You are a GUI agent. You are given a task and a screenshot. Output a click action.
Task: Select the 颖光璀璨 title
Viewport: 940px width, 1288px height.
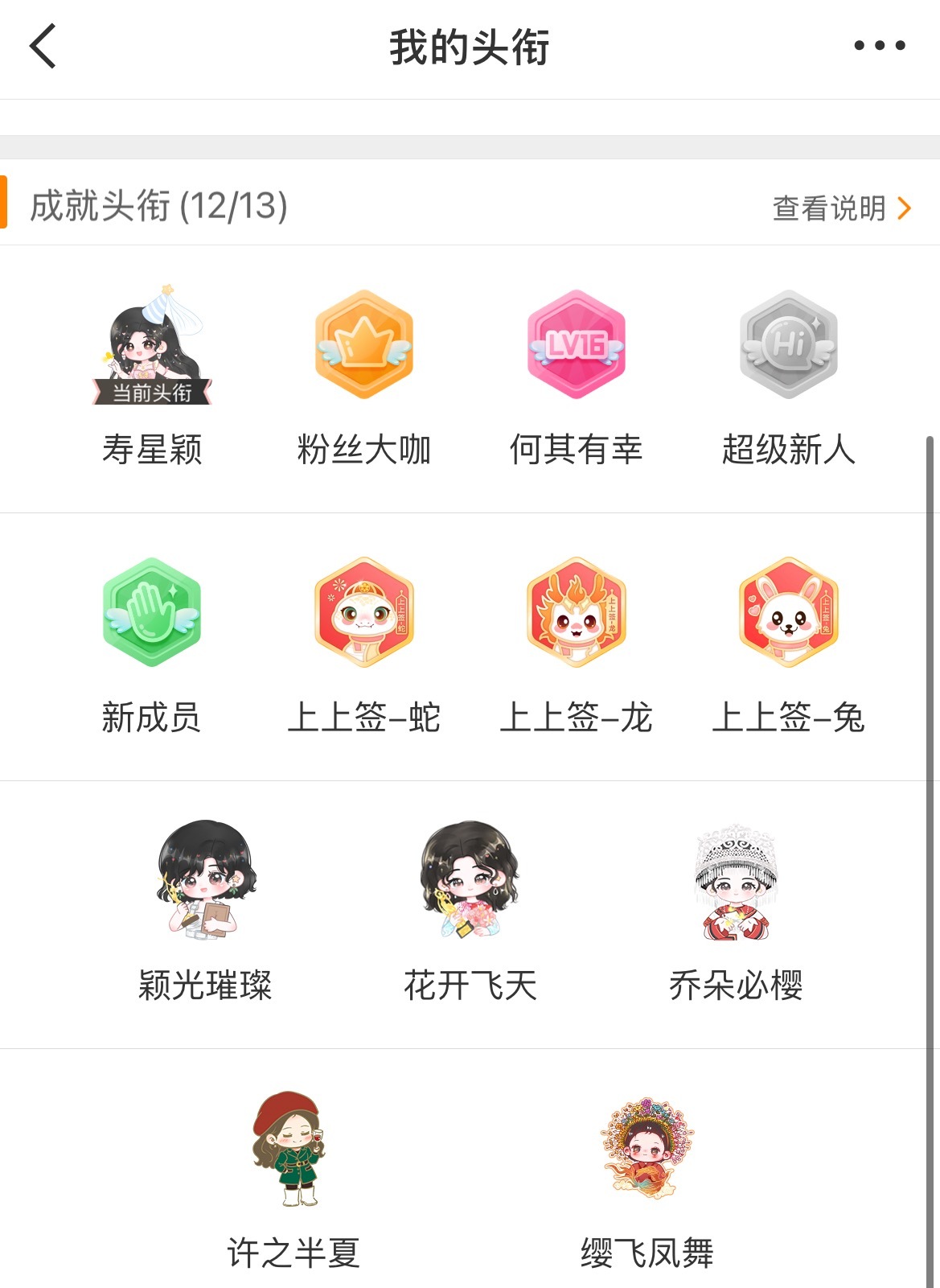(205, 880)
